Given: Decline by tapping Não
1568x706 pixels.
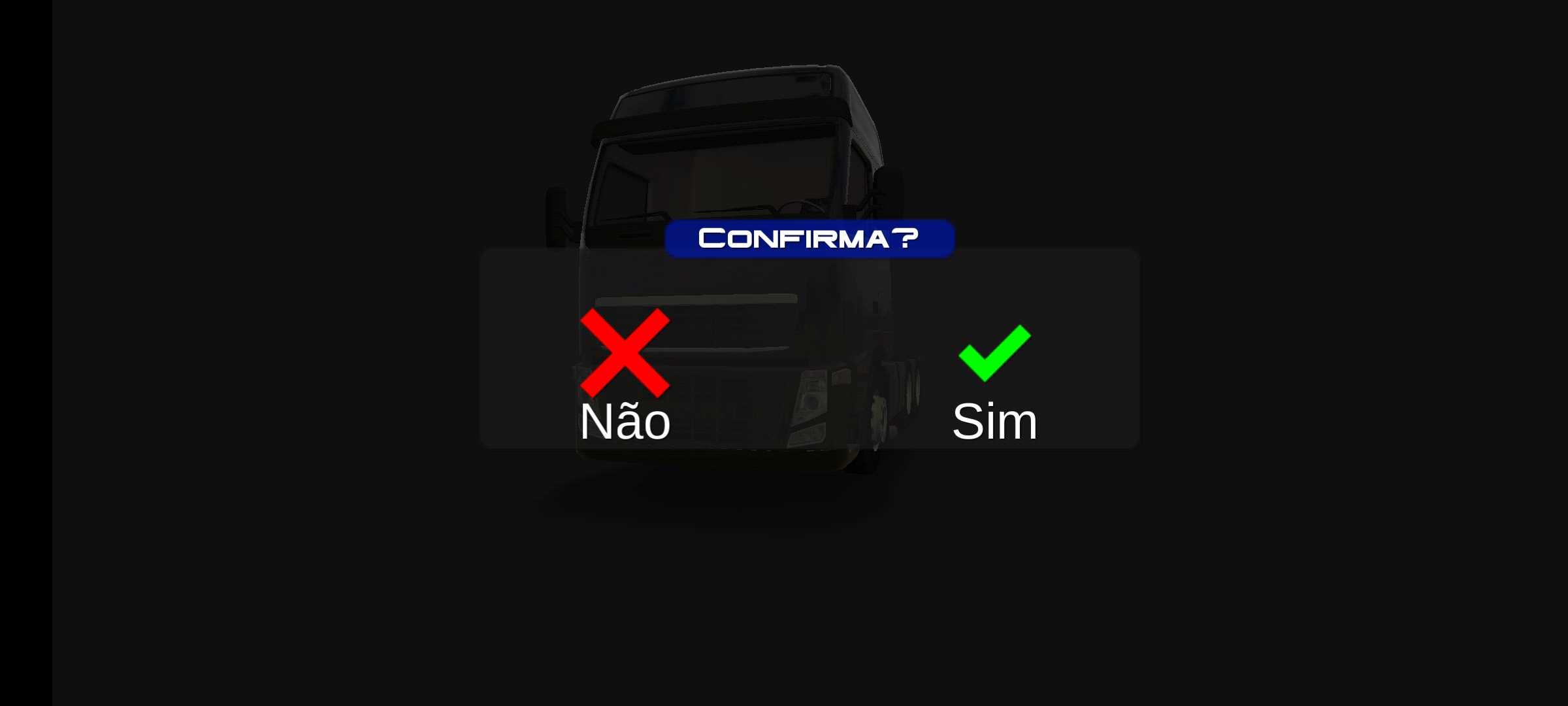Looking at the screenshot, I should [625, 376].
